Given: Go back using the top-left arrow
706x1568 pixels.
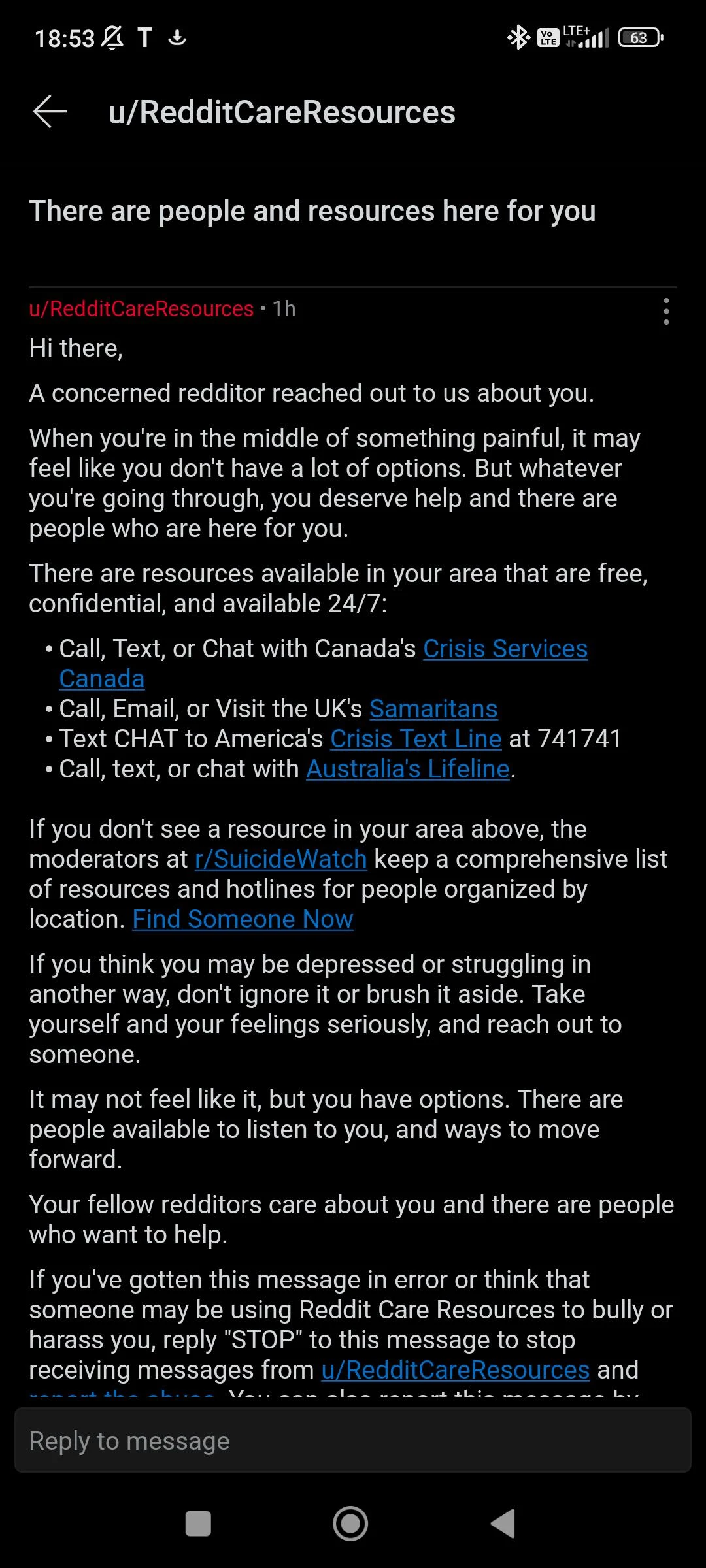Looking at the screenshot, I should click(x=50, y=112).
